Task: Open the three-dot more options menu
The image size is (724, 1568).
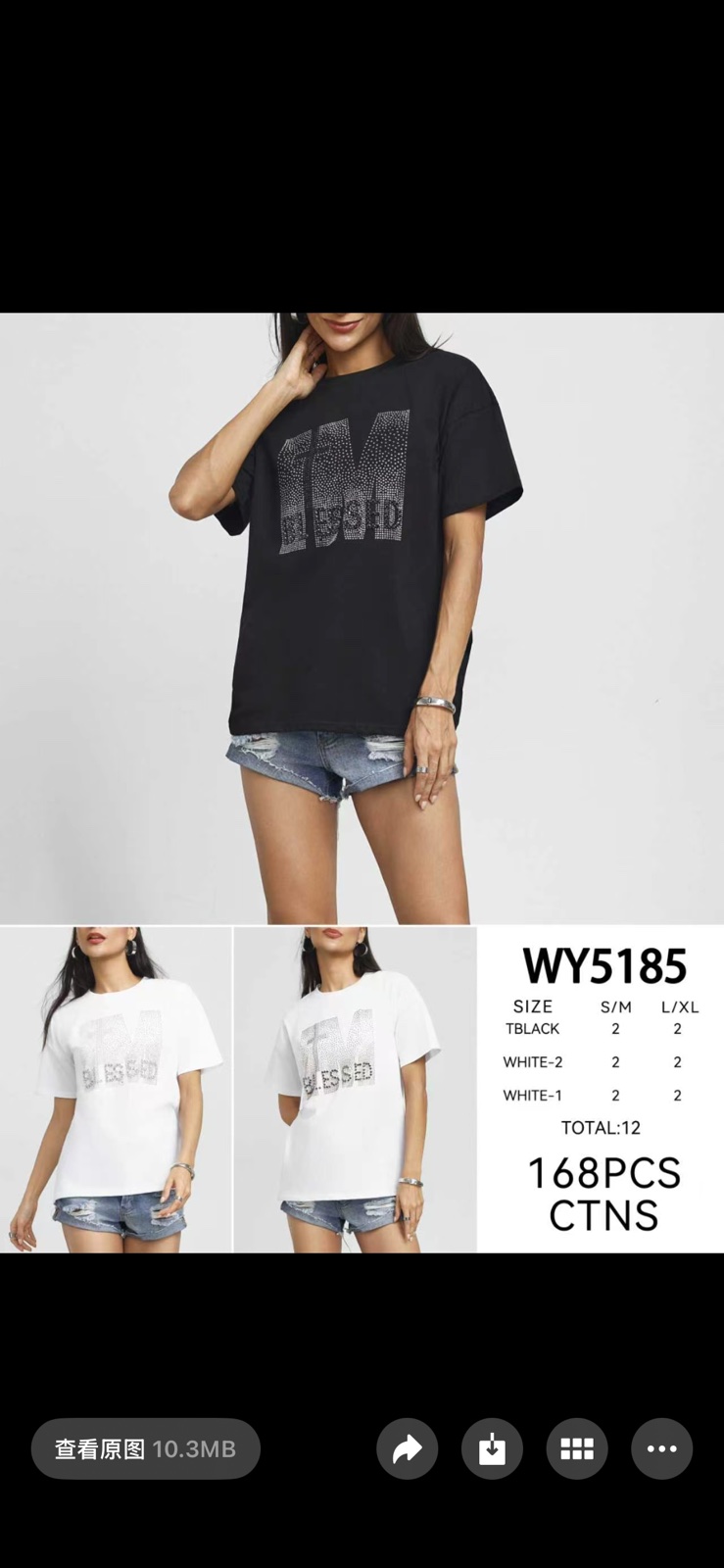Action: 661,1448
